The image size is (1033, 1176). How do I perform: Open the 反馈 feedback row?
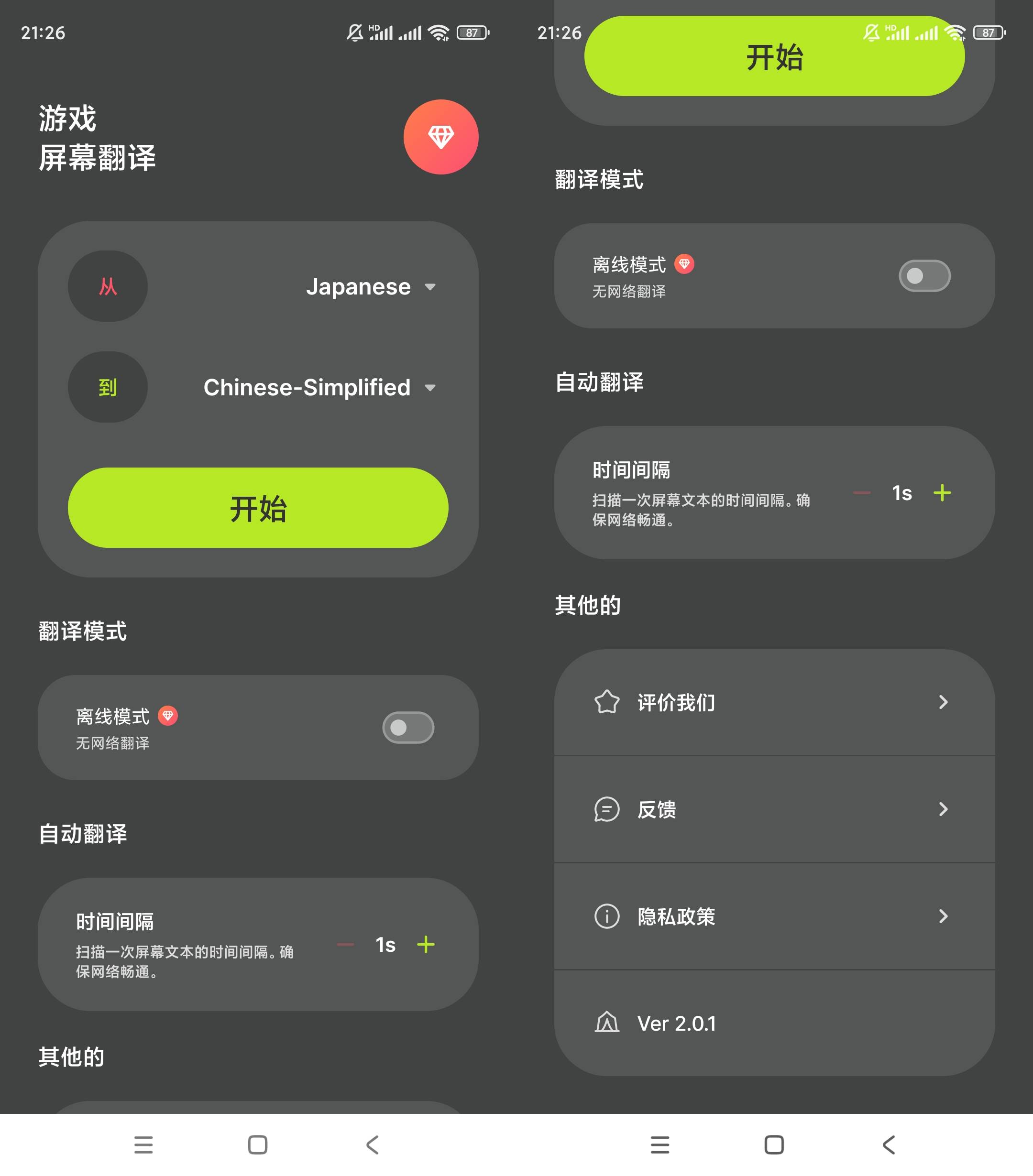point(773,809)
